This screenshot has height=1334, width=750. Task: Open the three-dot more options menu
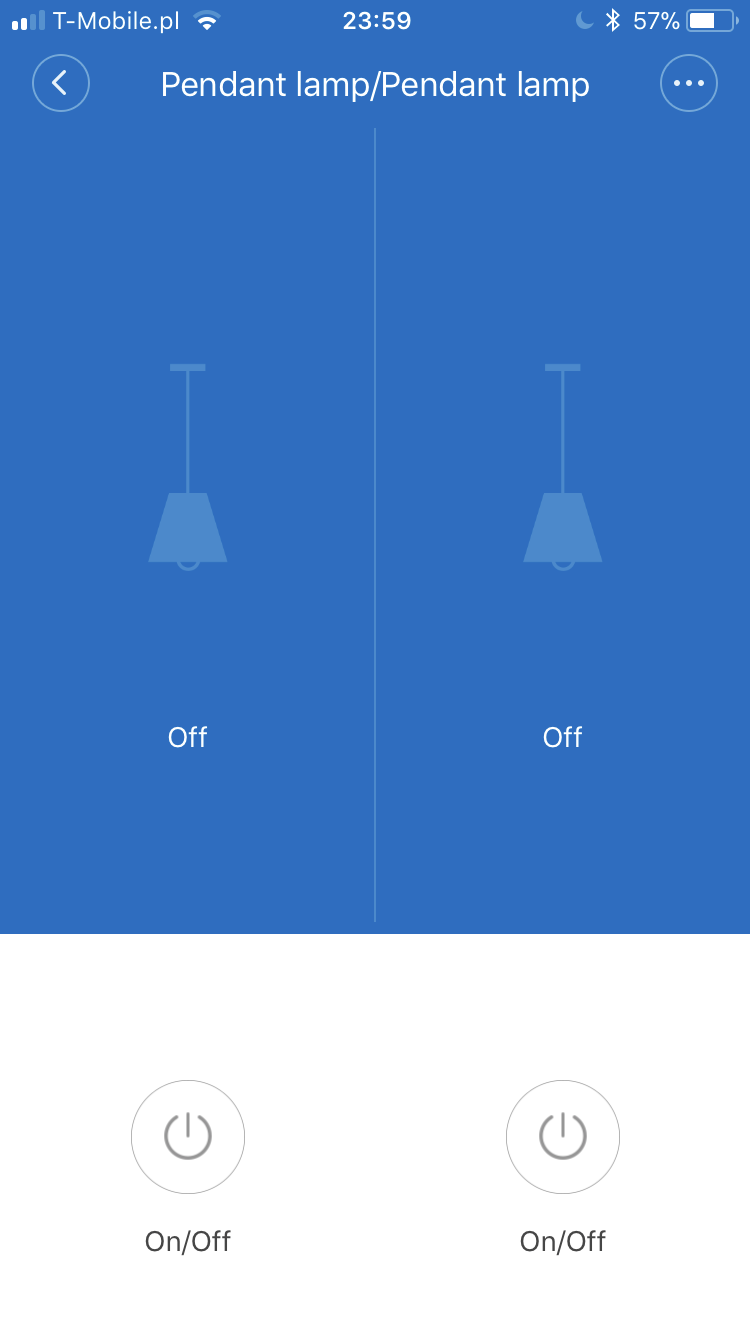click(689, 83)
